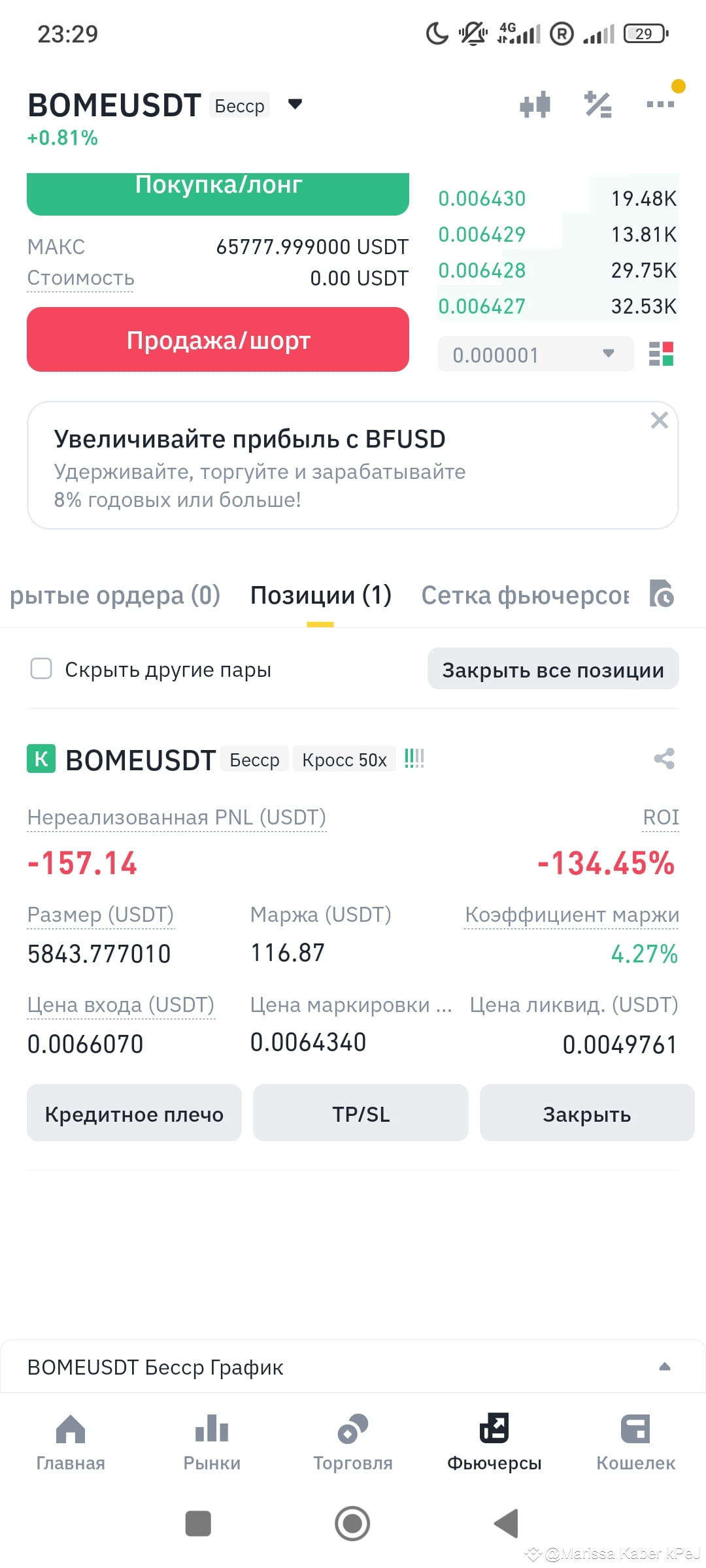Switch to the Сетка фьючерсов tab

[x=526, y=595]
